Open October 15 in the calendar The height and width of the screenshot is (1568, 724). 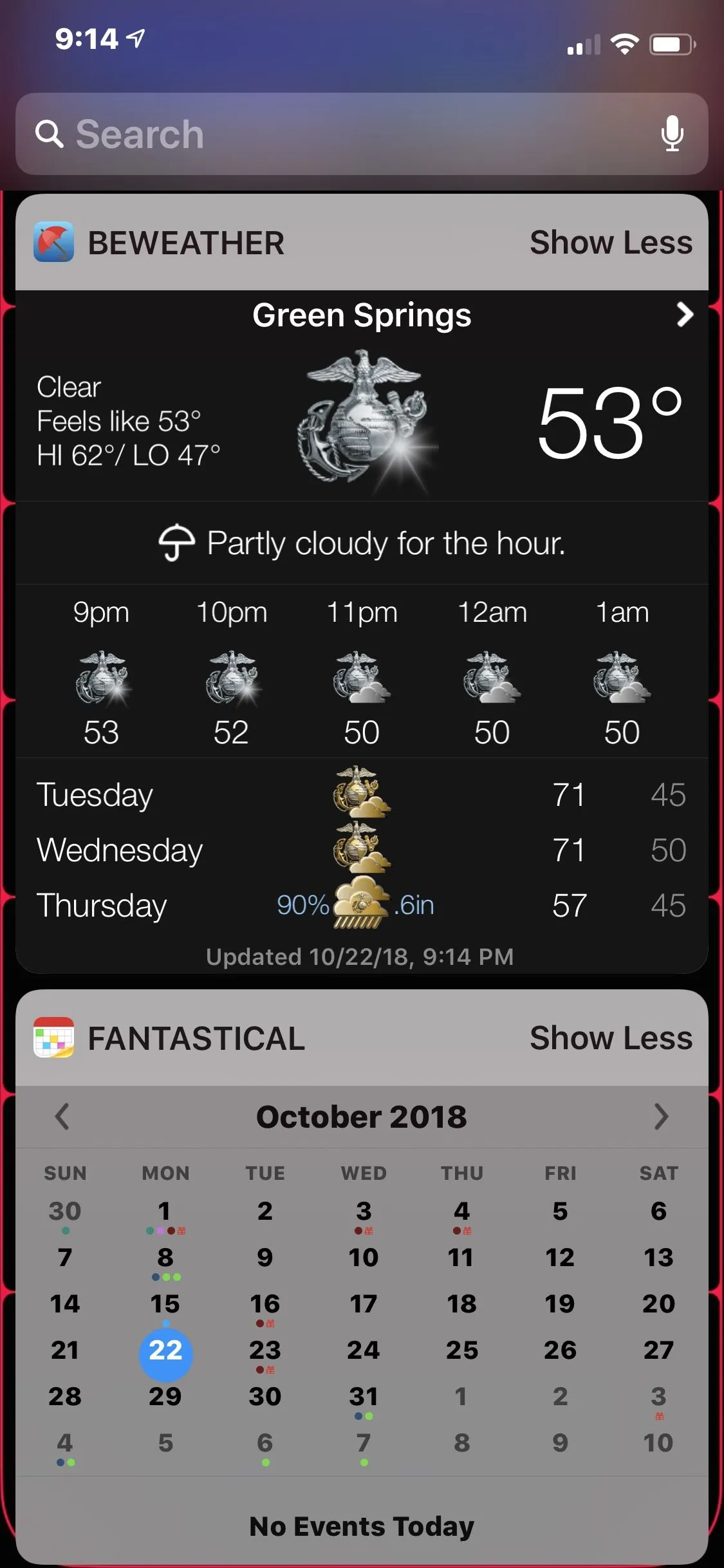165,1304
